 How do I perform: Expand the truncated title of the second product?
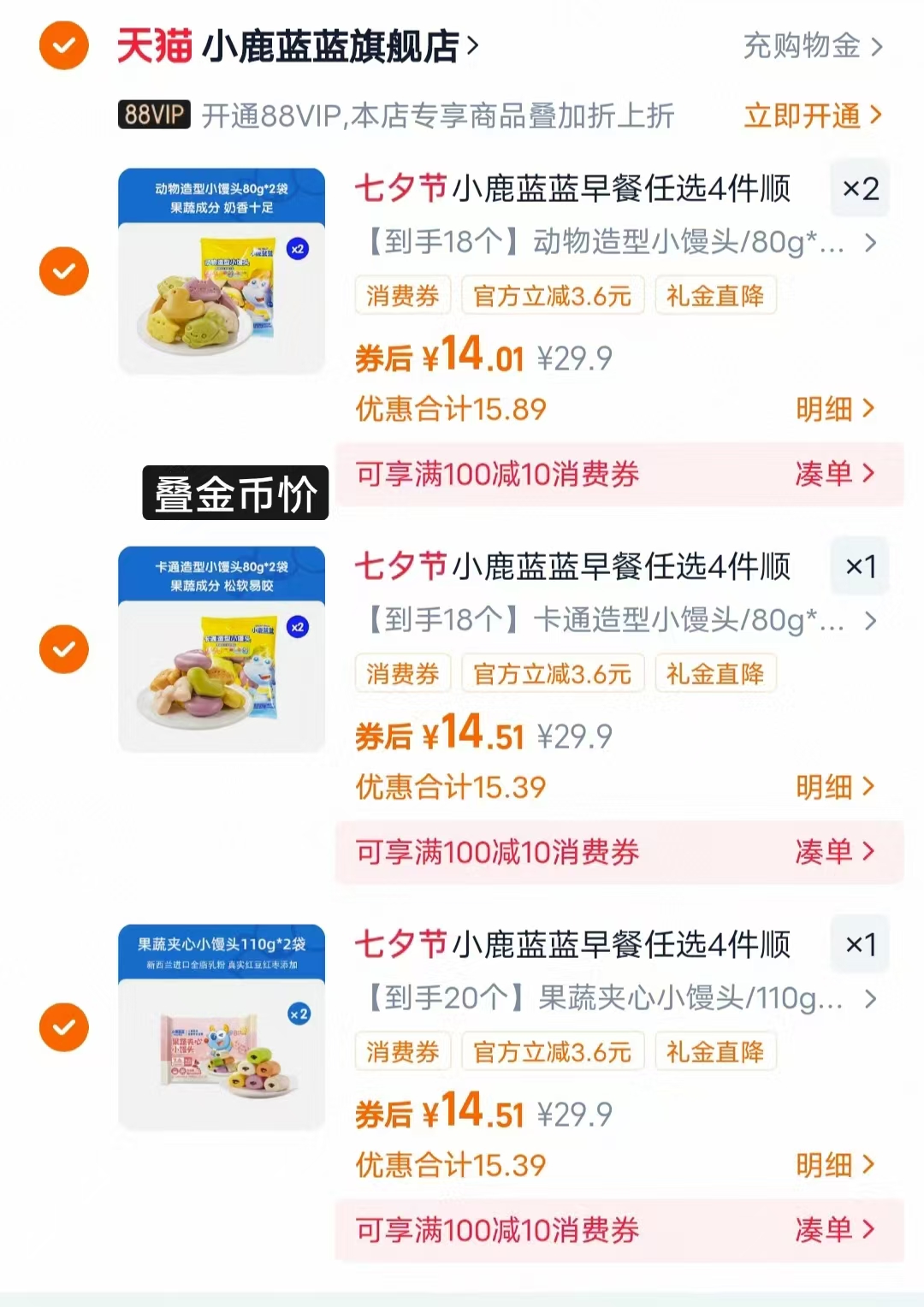click(x=616, y=623)
